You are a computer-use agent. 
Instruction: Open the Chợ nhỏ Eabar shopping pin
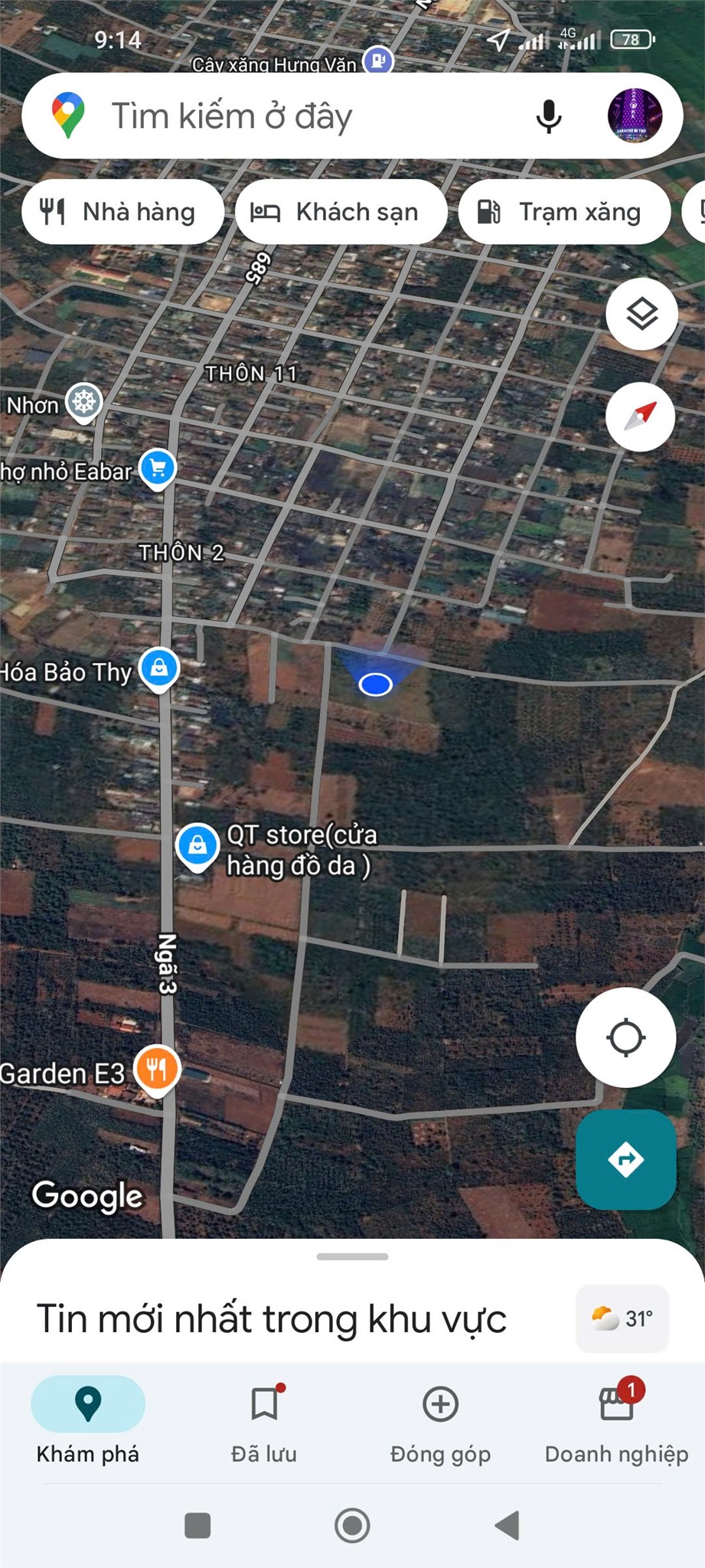(x=158, y=469)
